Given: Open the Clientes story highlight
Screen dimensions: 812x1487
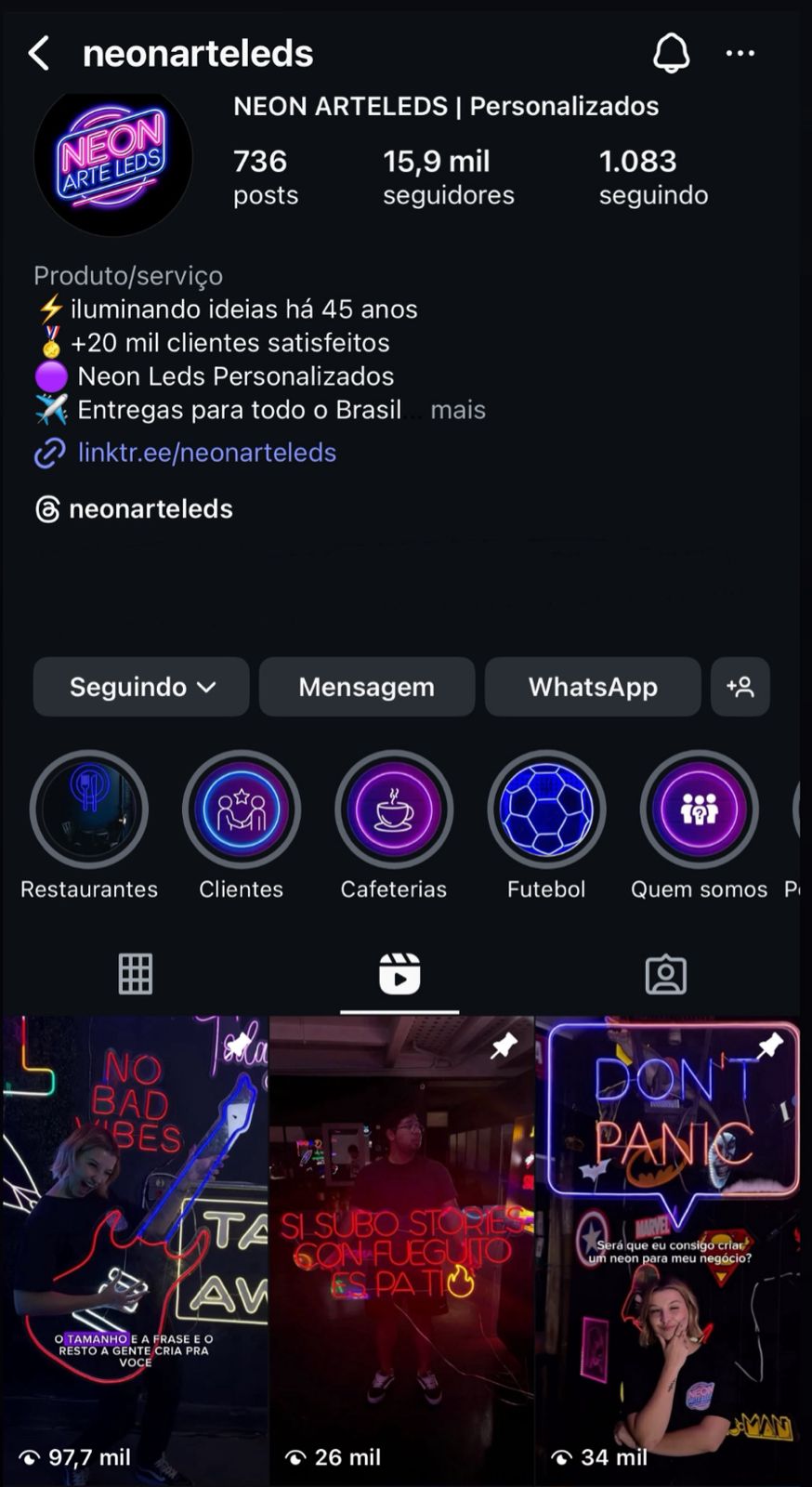Looking at the screenshot, I should pos(241,809).
